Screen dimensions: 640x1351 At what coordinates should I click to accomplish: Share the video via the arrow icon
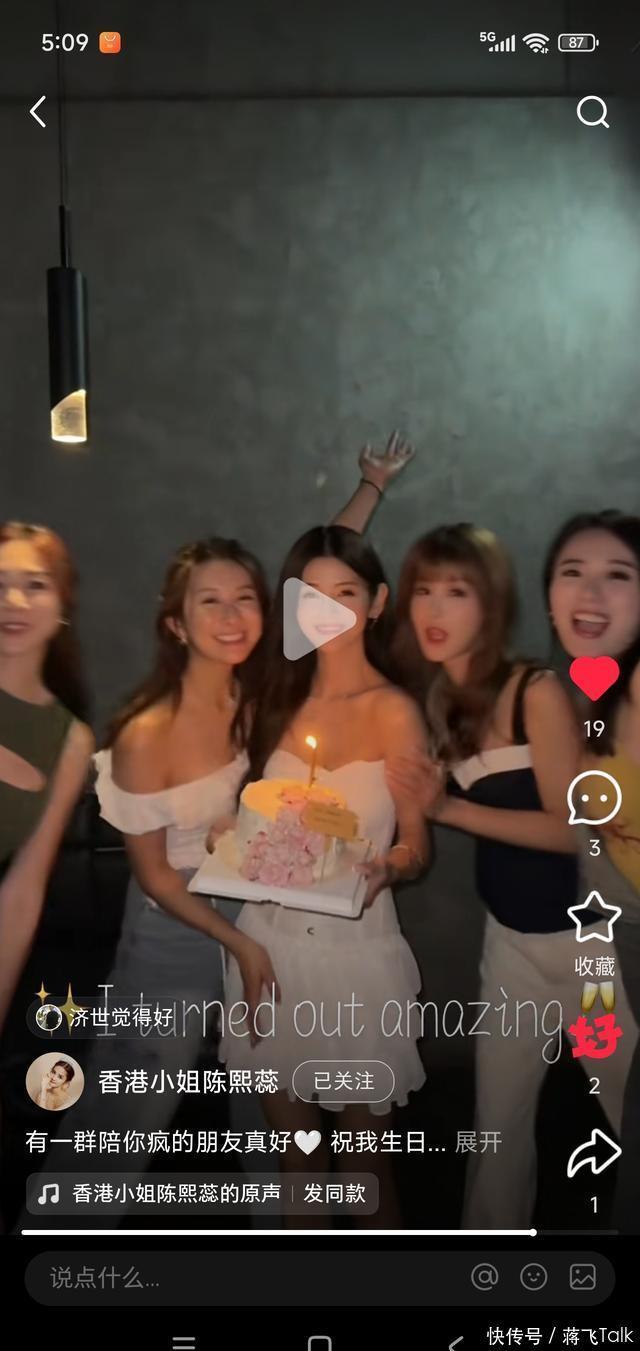pos(594,1154)
